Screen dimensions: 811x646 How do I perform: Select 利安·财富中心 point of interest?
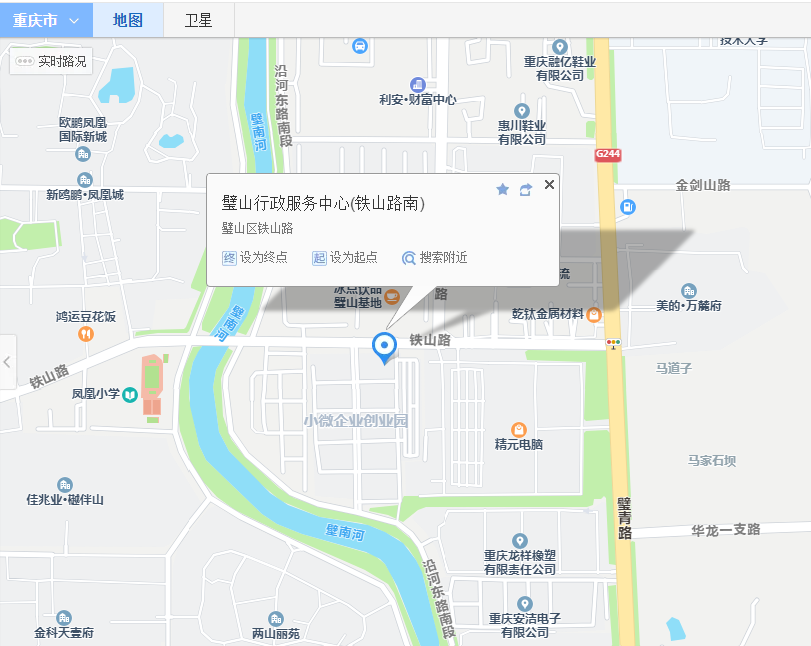(417, 85)
